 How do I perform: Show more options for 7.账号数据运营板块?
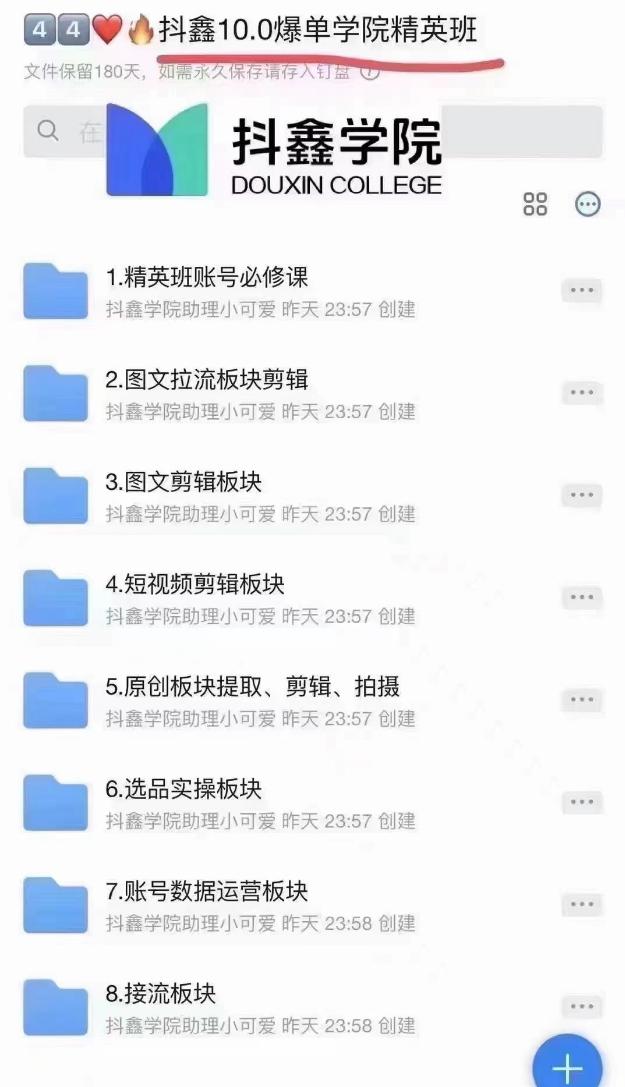581,904
